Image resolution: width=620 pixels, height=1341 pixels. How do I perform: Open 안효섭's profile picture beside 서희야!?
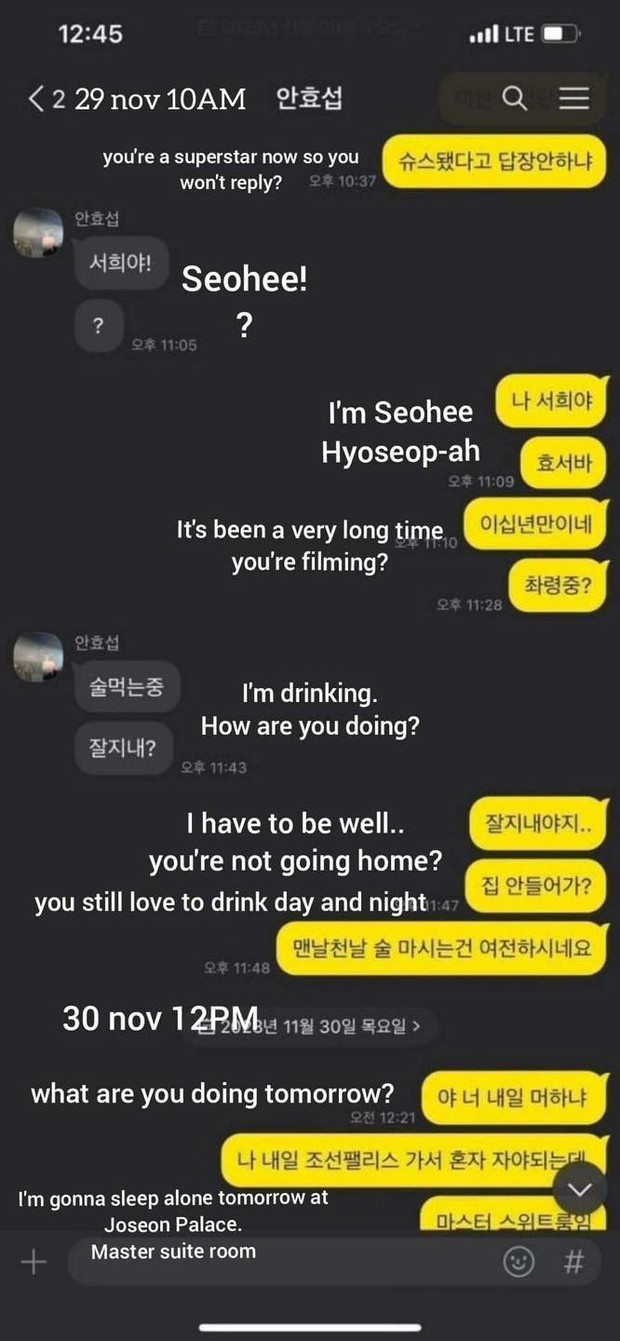click(39, 233)
